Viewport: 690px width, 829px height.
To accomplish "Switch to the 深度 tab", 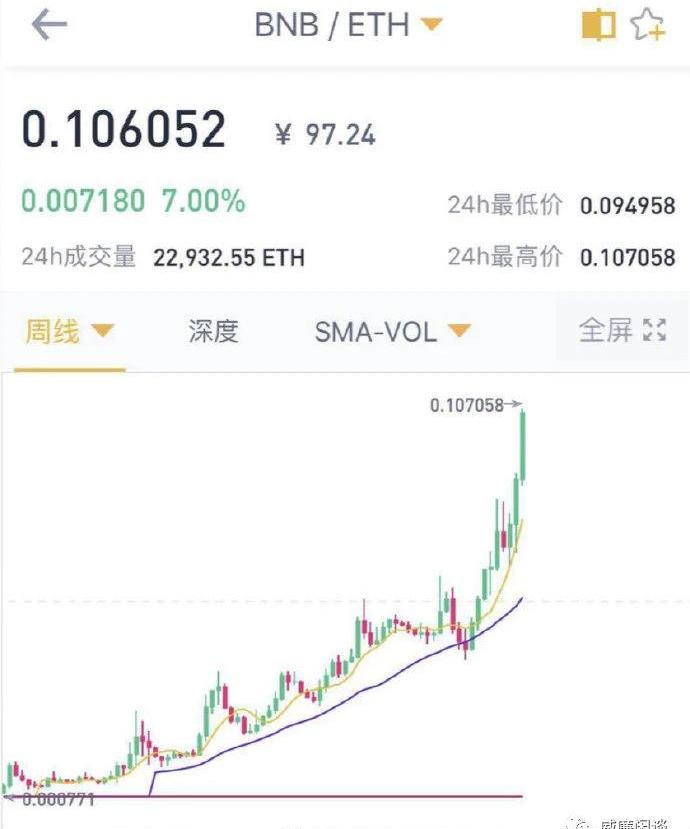I will click(x=213, y=331).
